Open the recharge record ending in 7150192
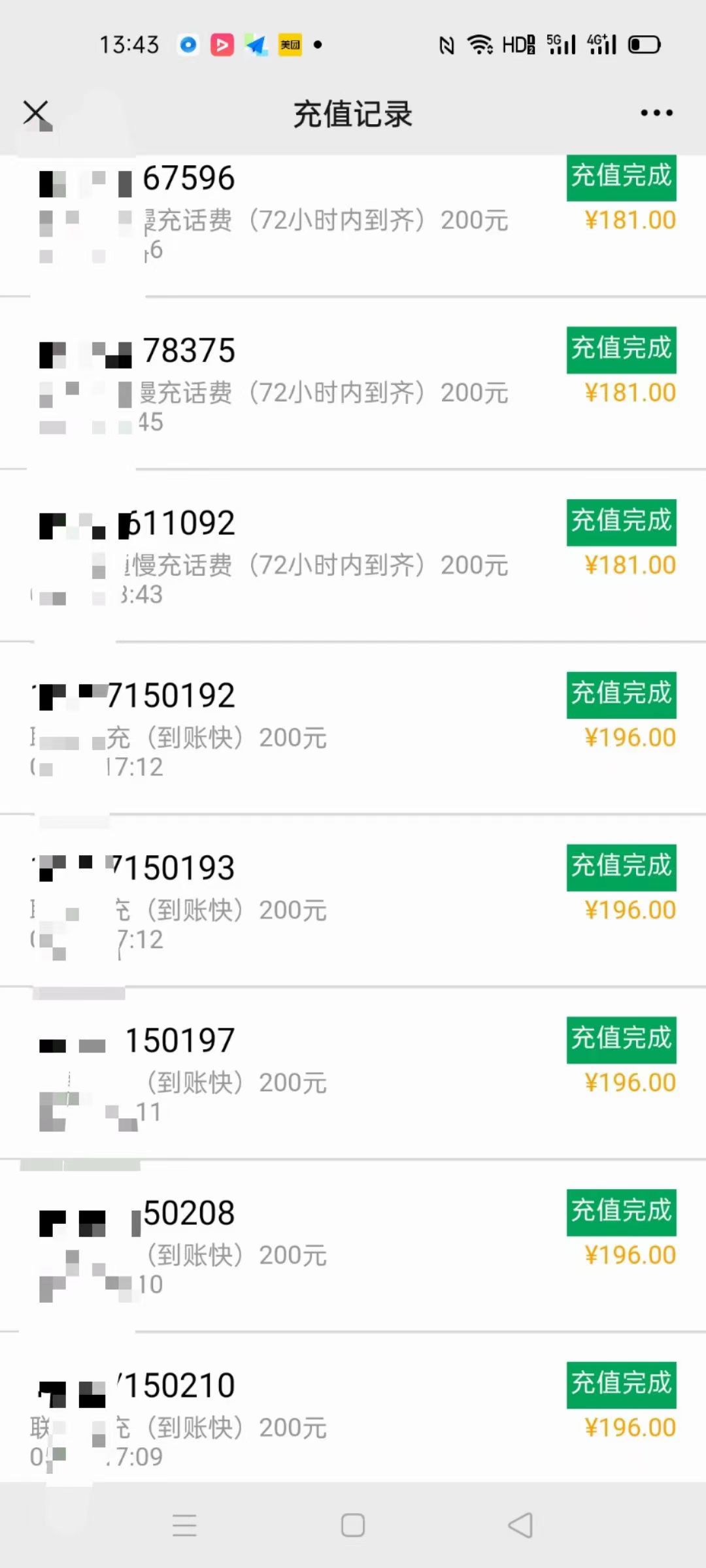The height and width of the screenshot is (1568, 706). coord(353,728)
